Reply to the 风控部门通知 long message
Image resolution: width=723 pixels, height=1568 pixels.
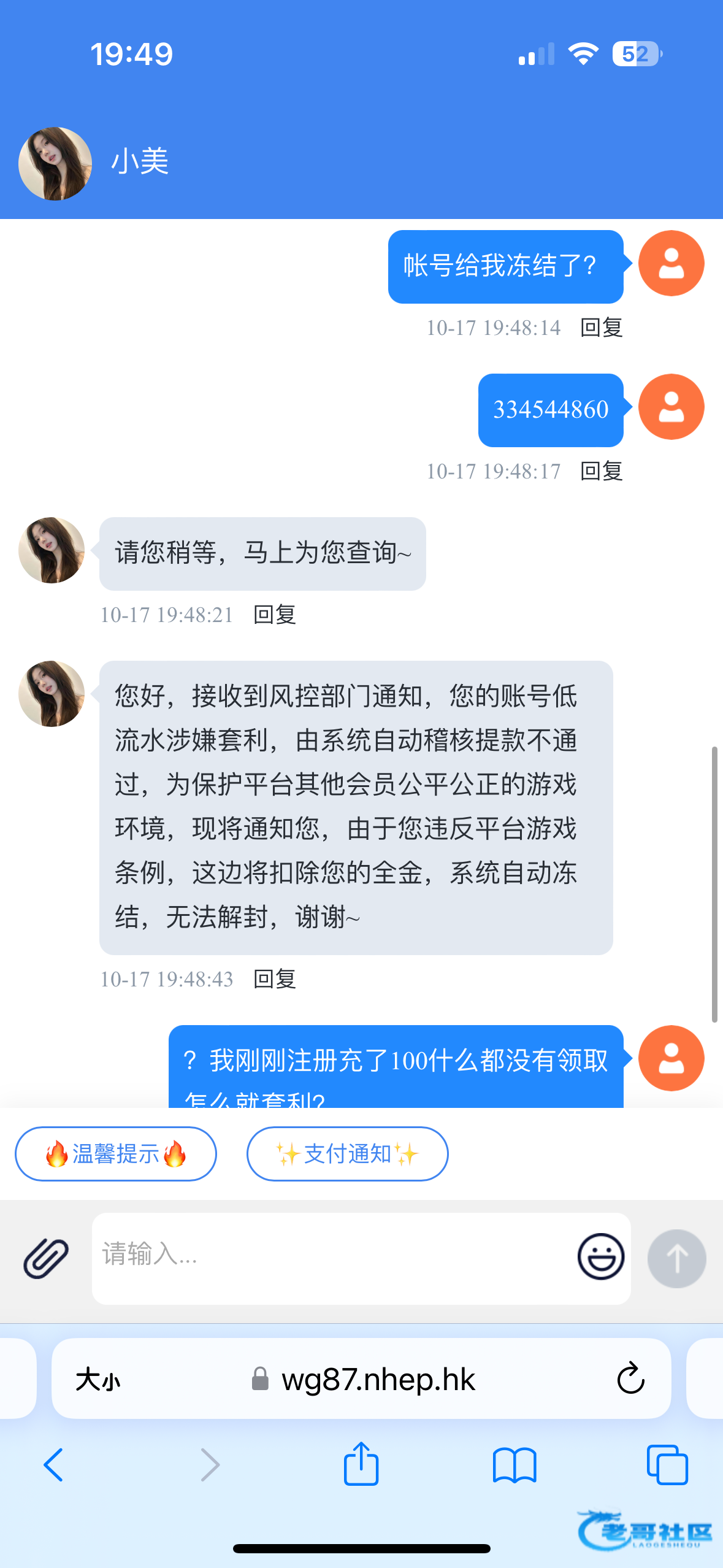275,979
